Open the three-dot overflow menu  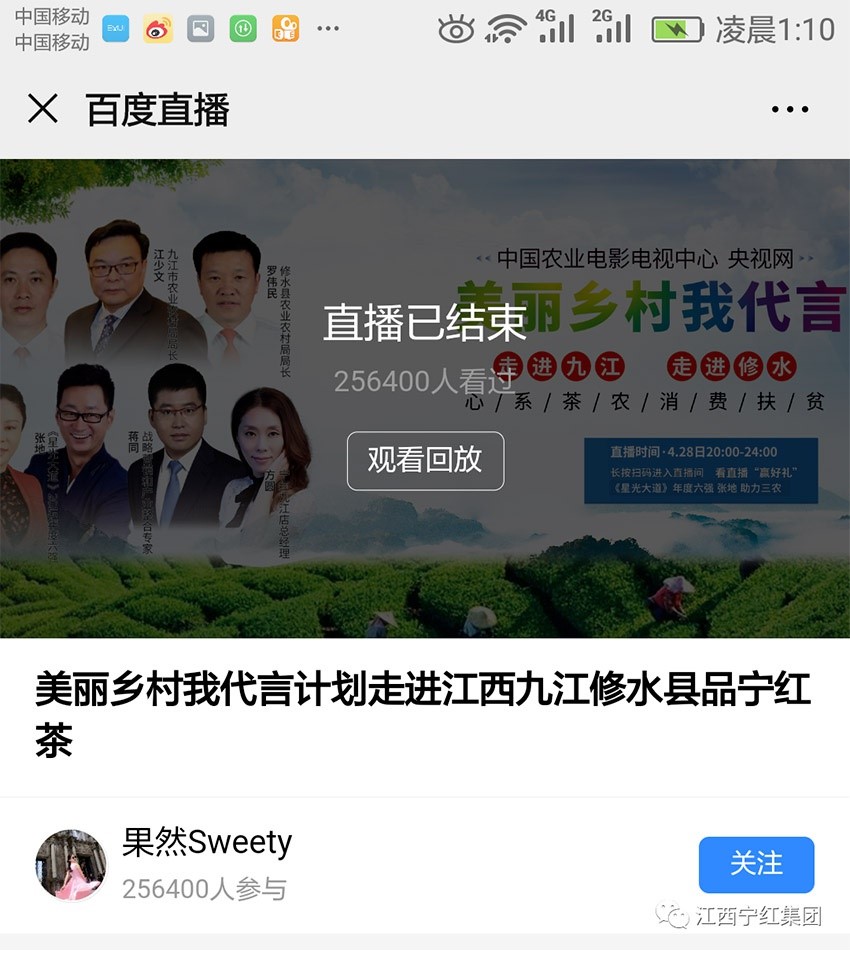(x=789, y=110)
